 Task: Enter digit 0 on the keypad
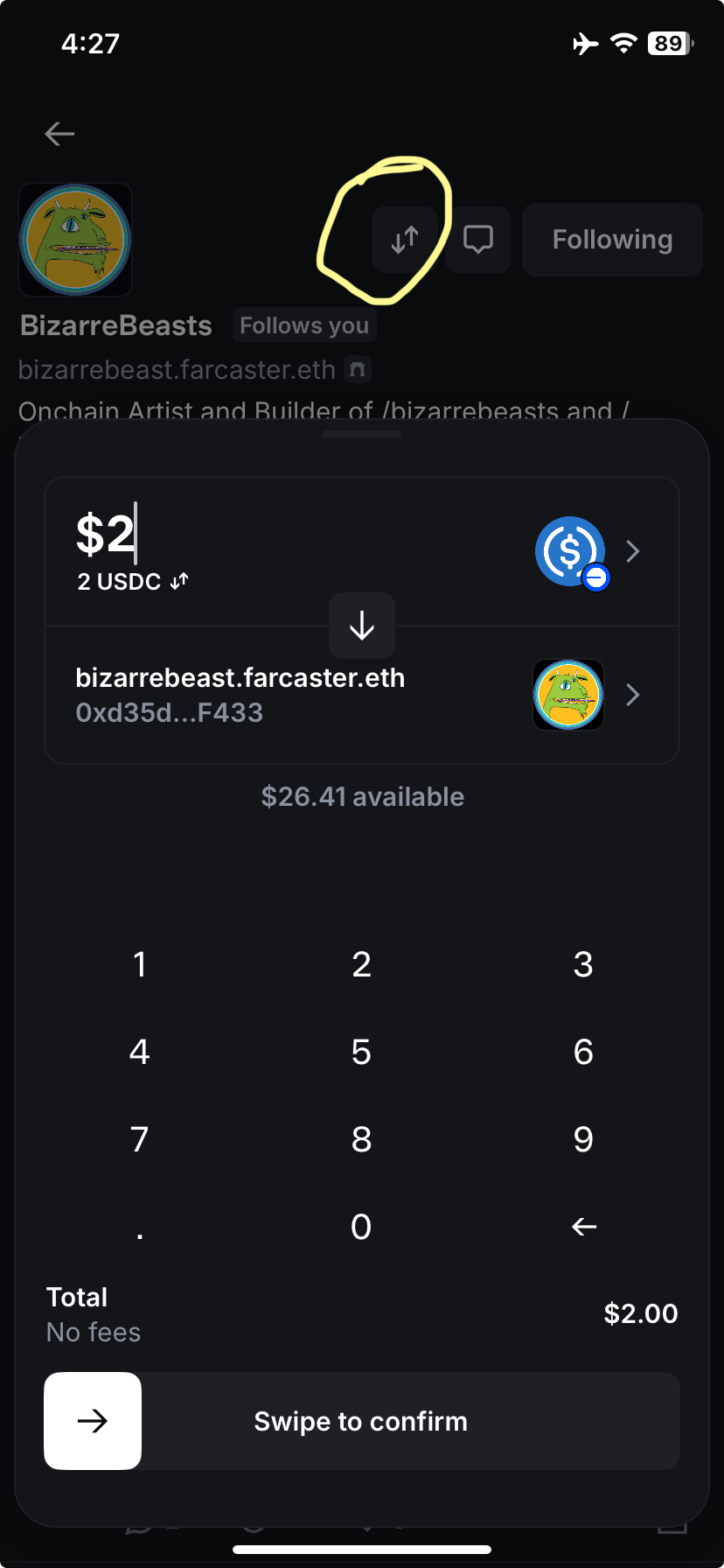pyautogui.click(x=362, y=1227)
